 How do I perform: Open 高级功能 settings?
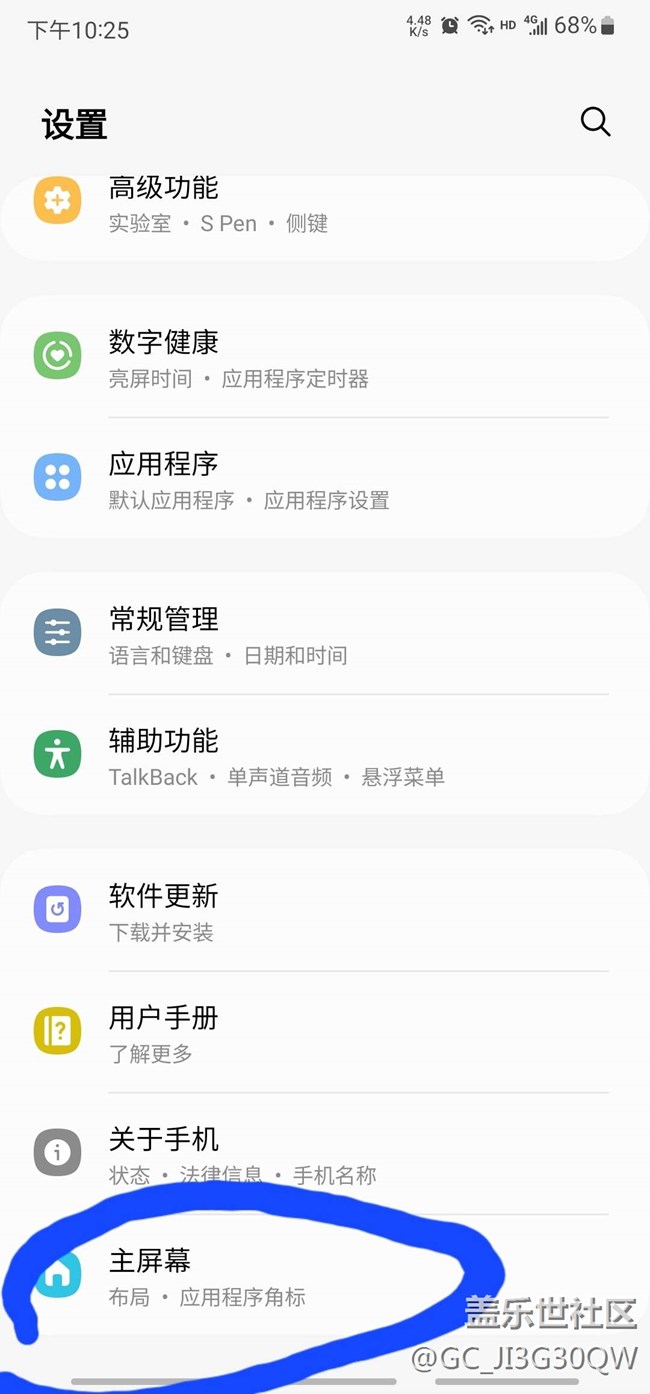[325, 205]
